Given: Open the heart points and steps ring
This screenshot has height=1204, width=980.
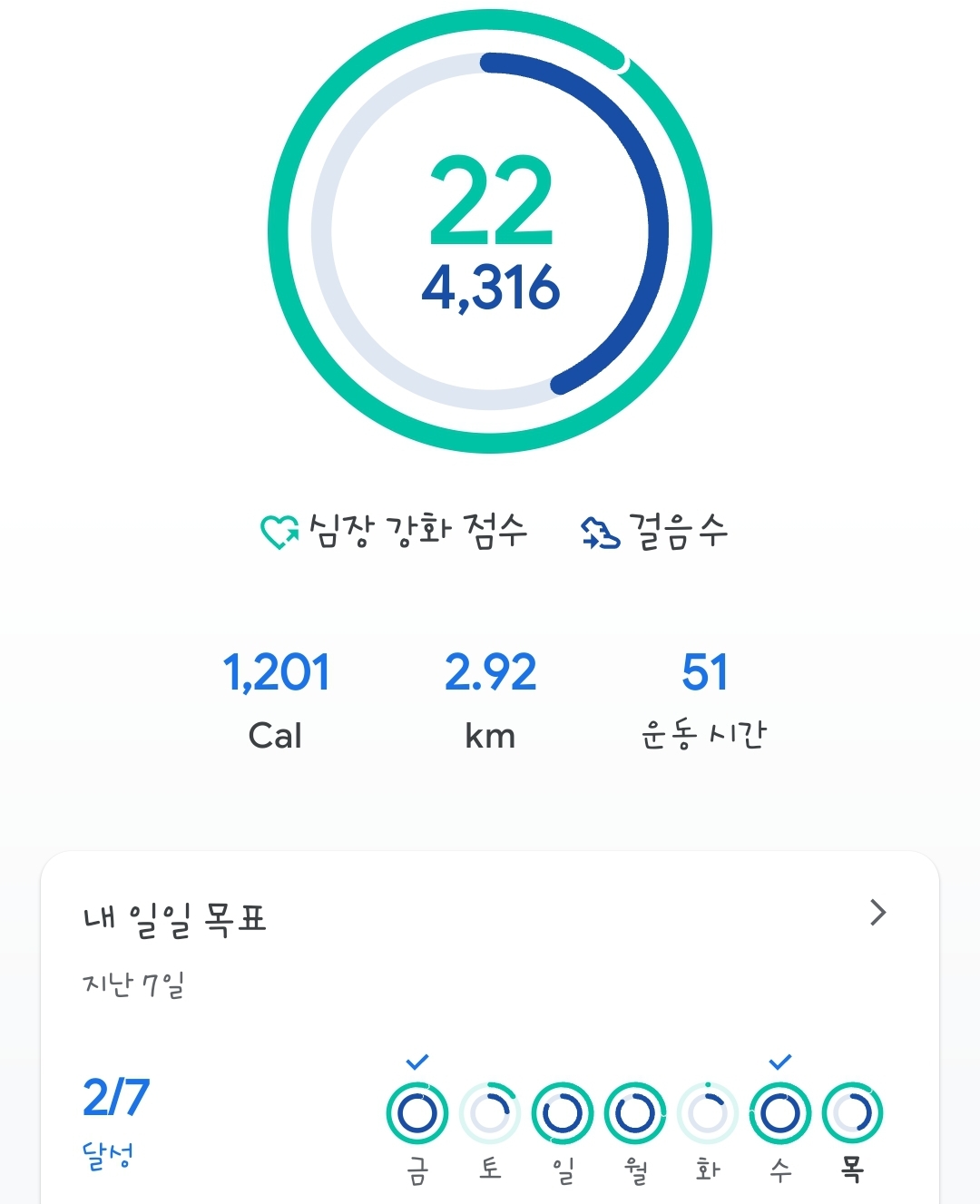Looking at the screenshot, I should pos(490,231).
